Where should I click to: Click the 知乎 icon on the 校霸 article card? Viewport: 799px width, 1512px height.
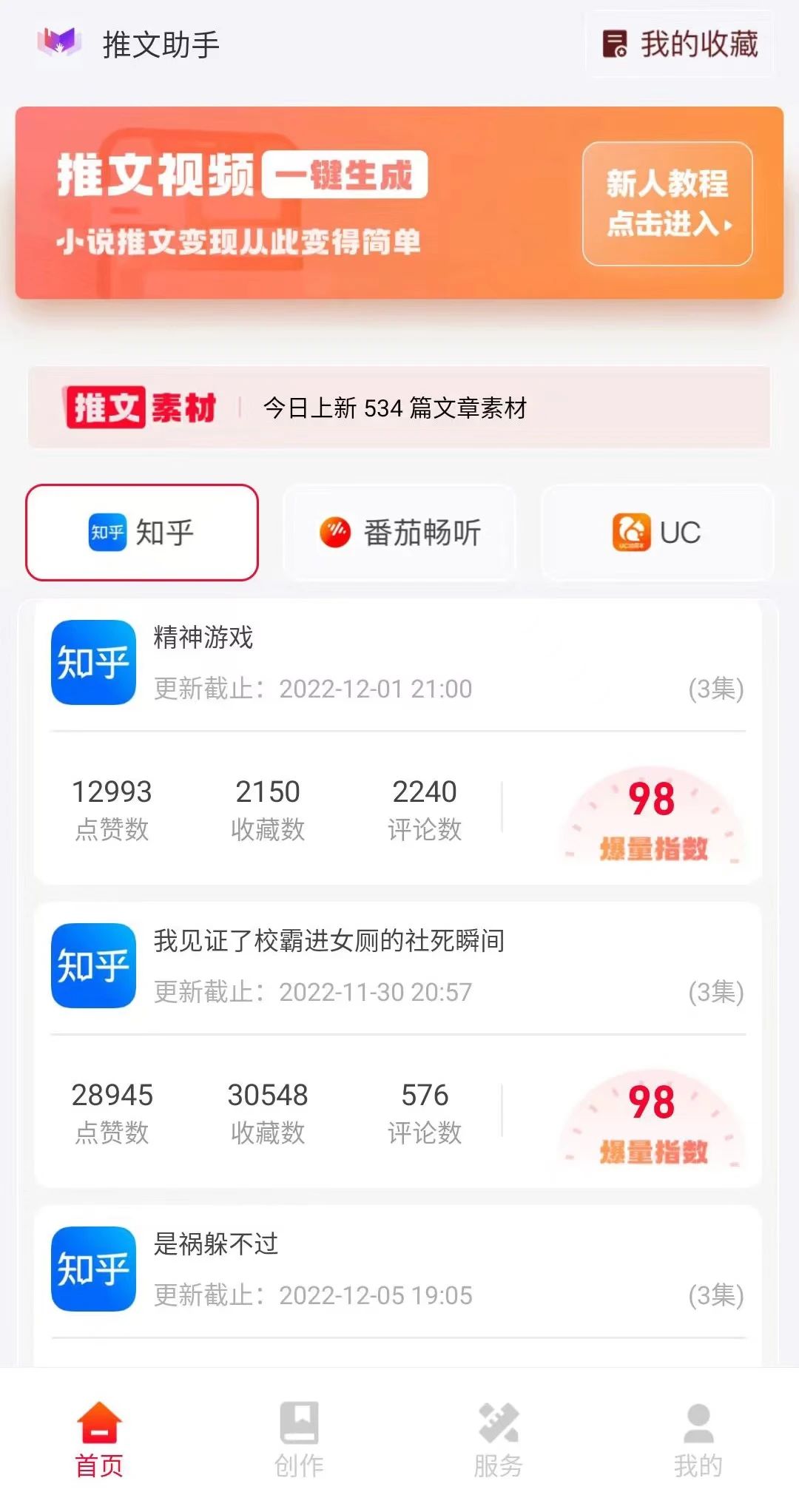click(93, 965)
